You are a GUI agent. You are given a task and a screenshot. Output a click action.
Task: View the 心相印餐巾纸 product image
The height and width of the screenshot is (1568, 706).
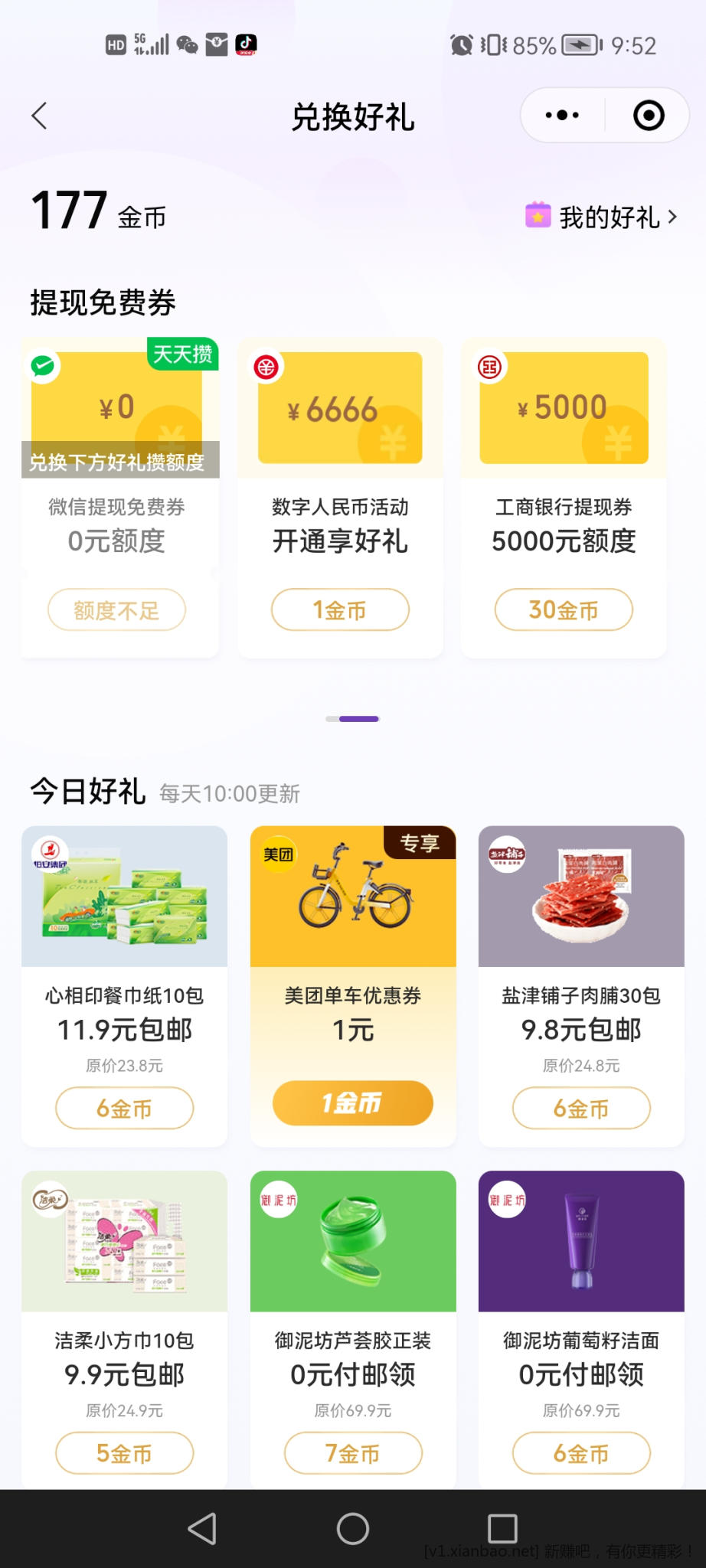(x=124, y=897)
